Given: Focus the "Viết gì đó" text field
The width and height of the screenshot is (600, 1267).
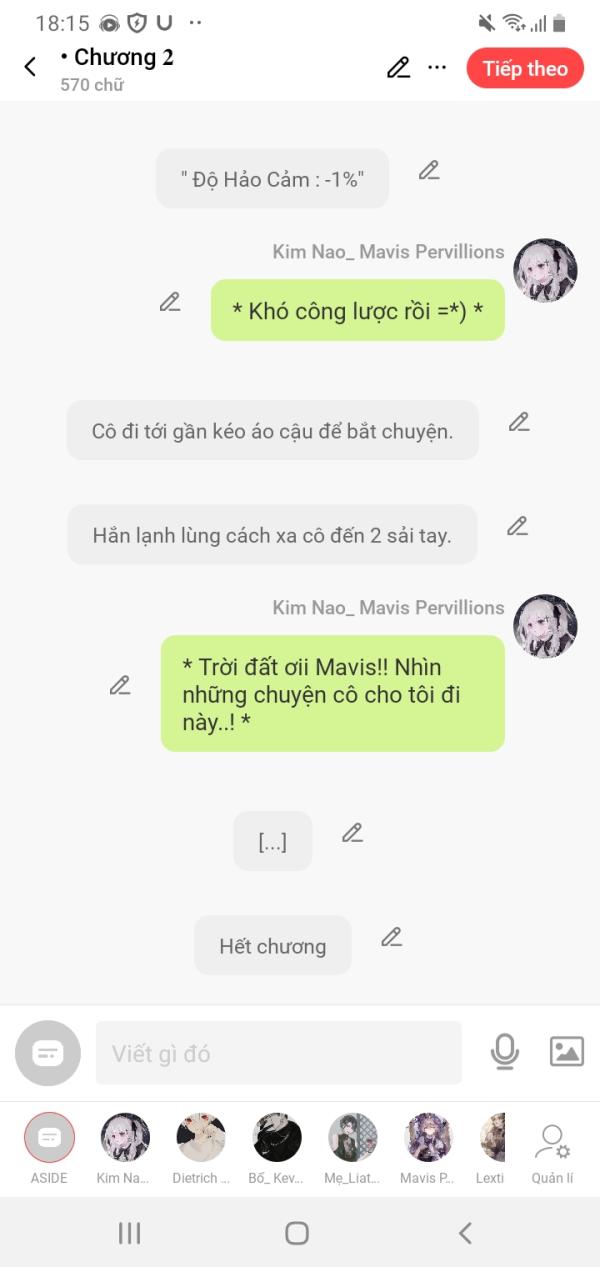Looking at the screenshot, I should 279,1053.
